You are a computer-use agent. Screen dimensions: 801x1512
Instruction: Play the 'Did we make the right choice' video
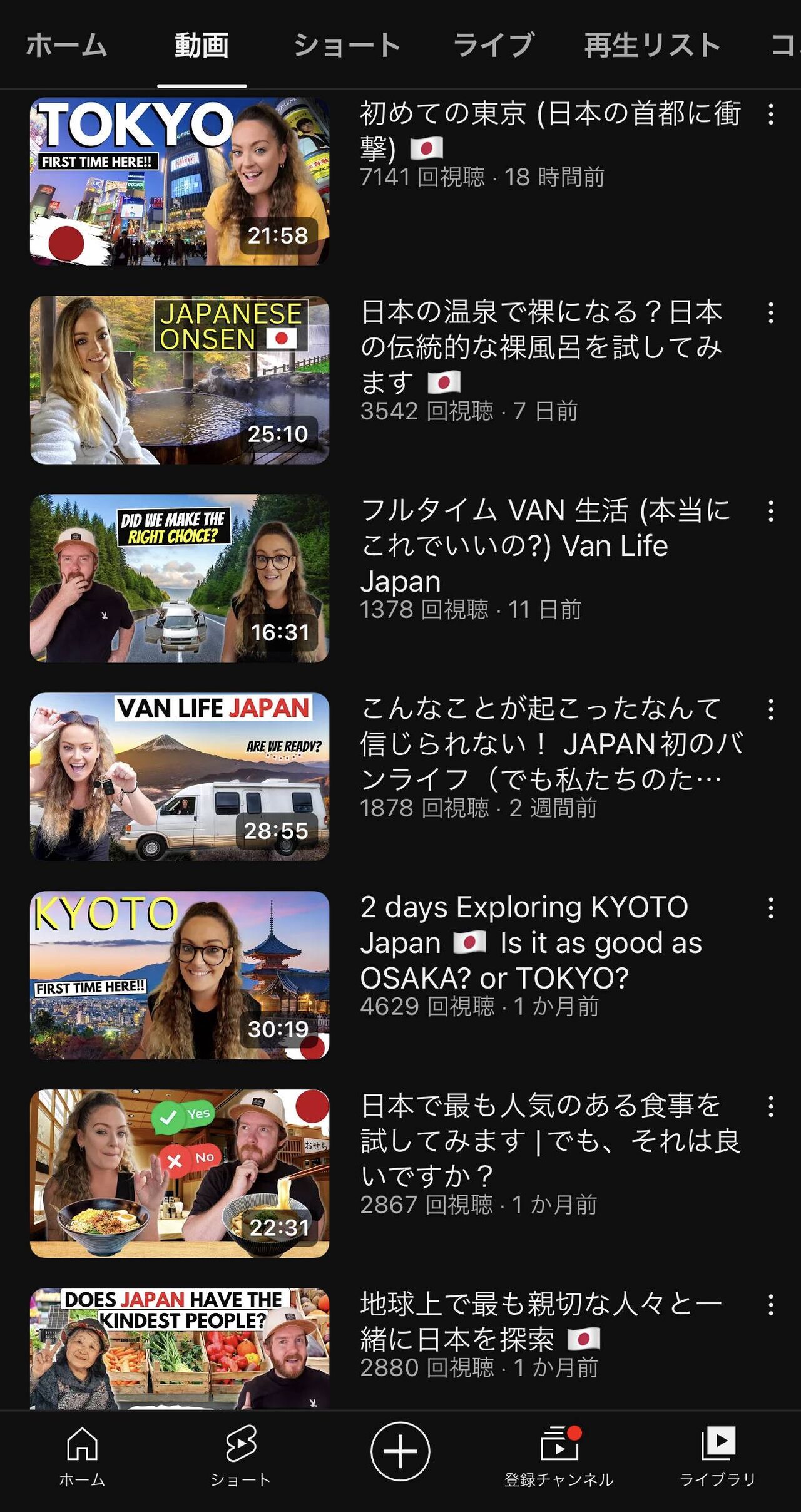(180, 579)
